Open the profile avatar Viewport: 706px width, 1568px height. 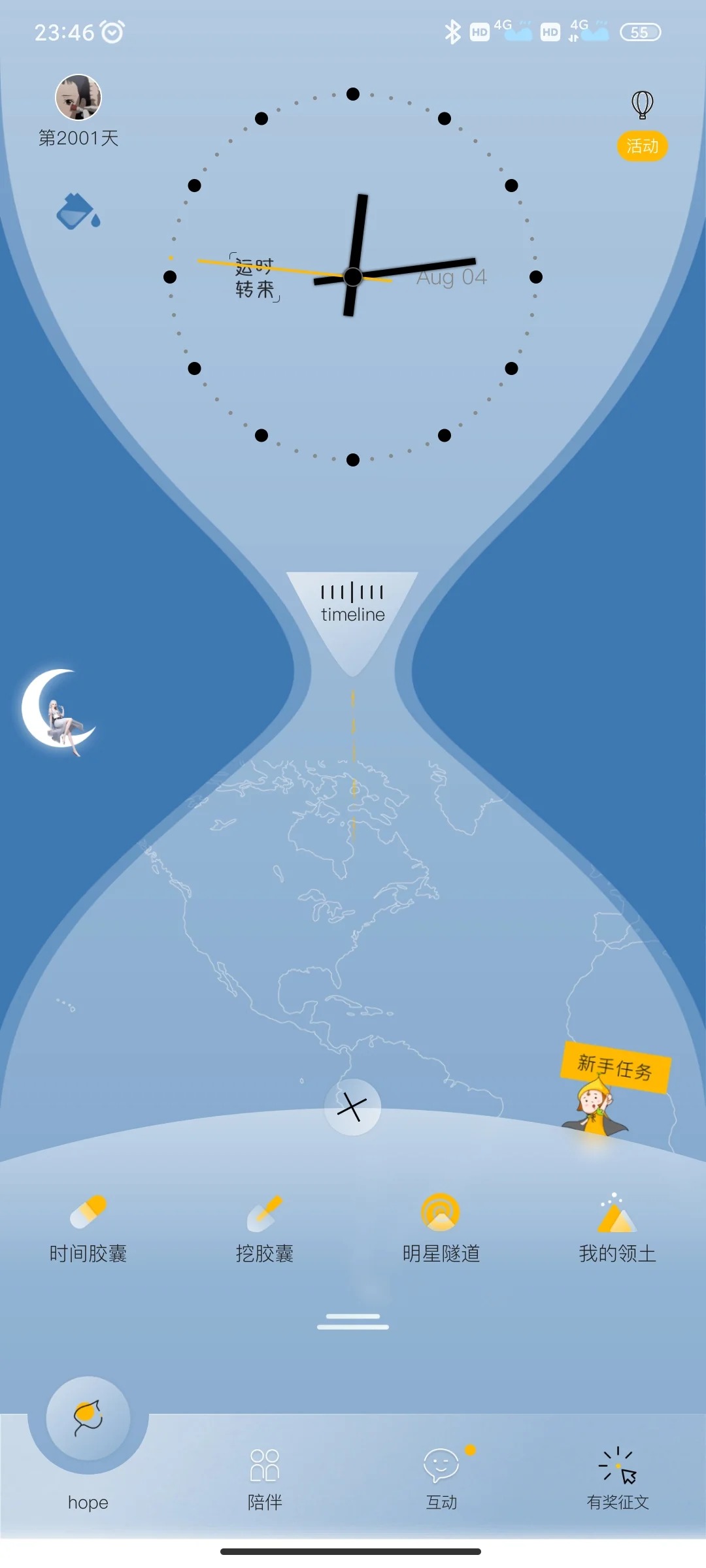pos(78,97)
